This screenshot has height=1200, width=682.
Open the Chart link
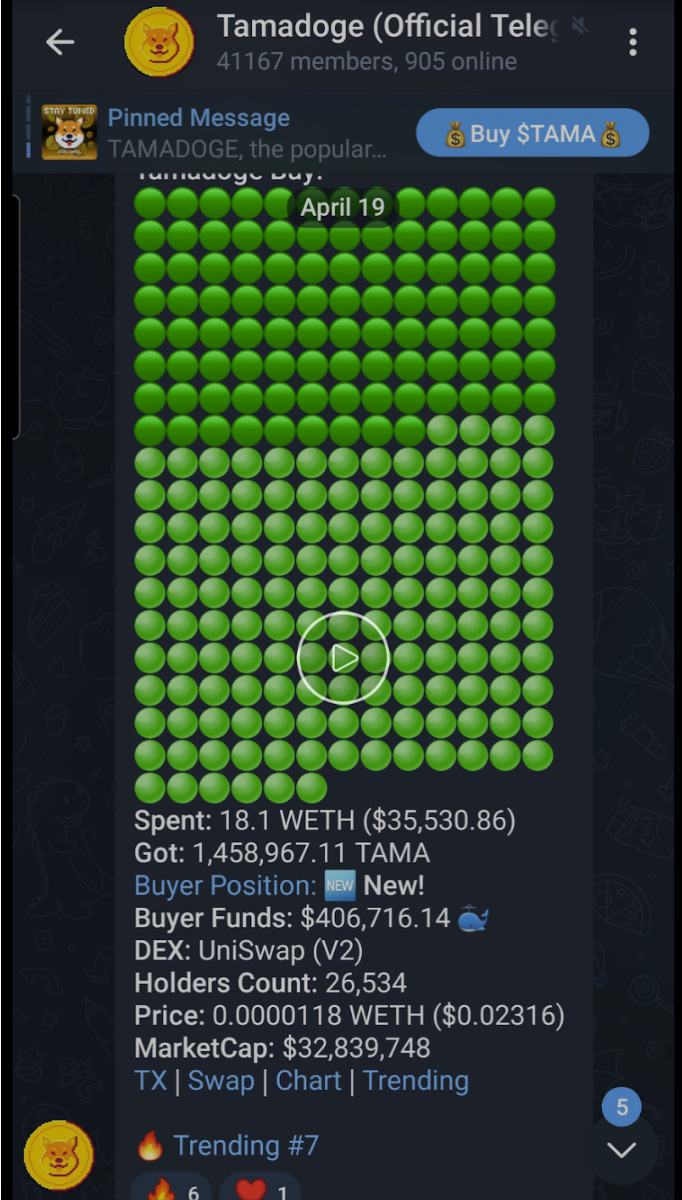tap(309, 1081)
